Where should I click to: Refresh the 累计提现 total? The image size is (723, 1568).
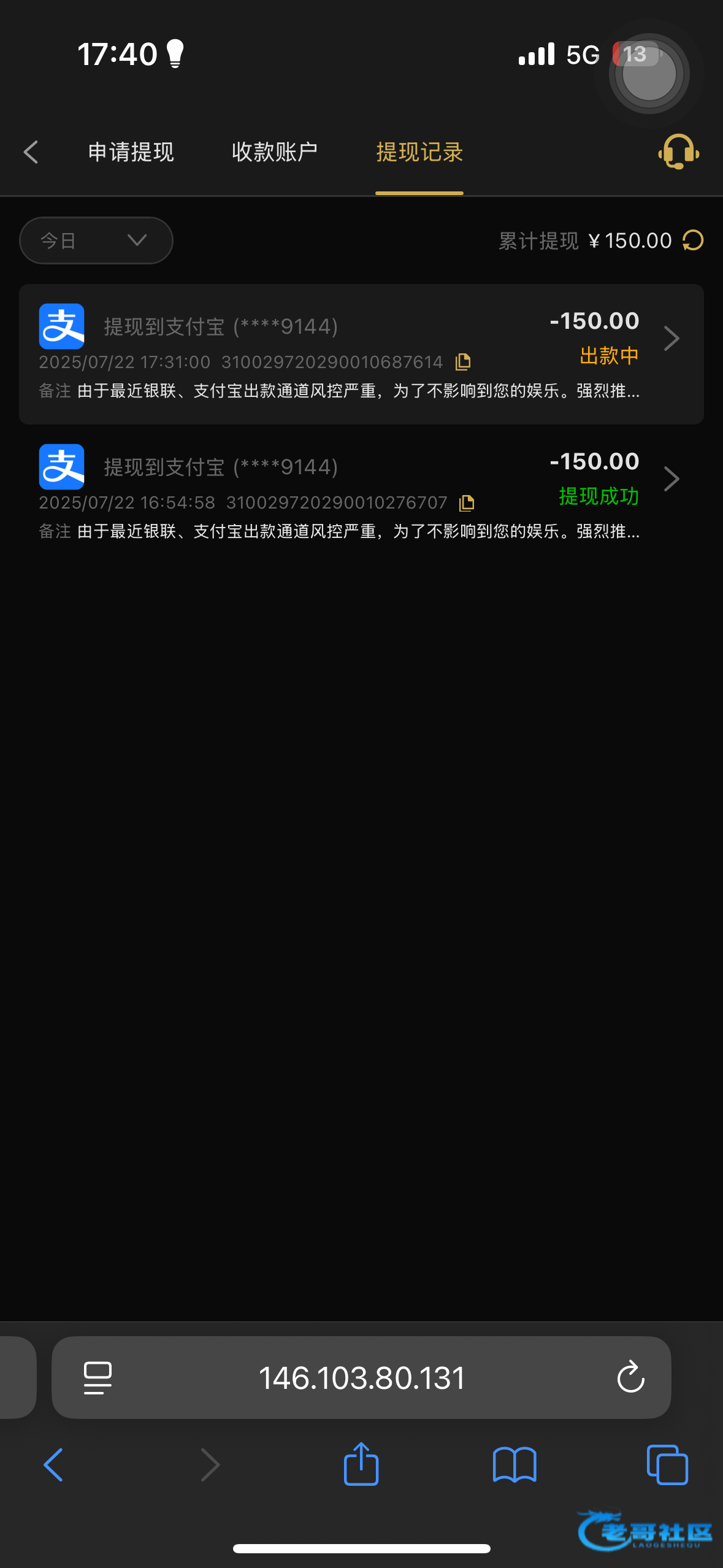[693, 240]
